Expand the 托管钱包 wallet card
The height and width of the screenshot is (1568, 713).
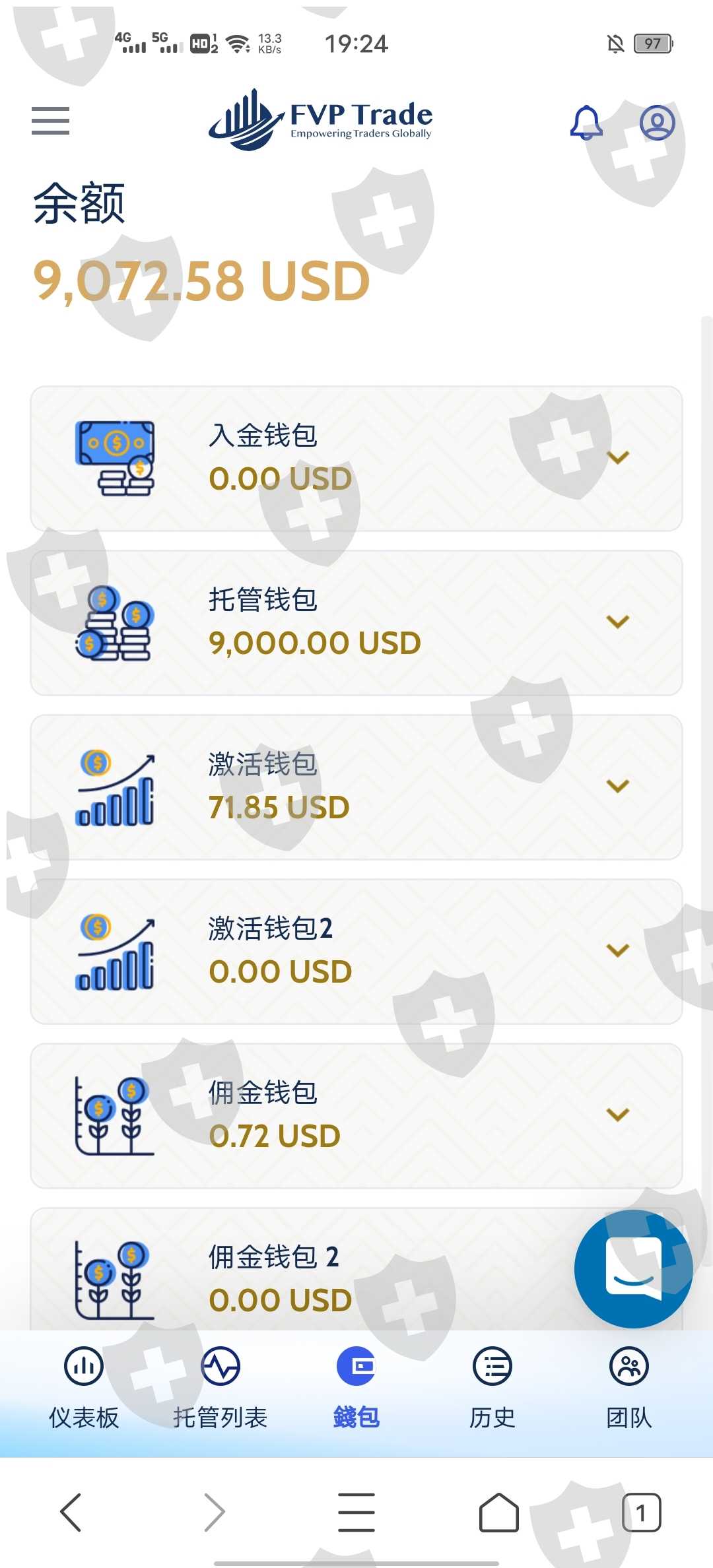pos(356,623)
